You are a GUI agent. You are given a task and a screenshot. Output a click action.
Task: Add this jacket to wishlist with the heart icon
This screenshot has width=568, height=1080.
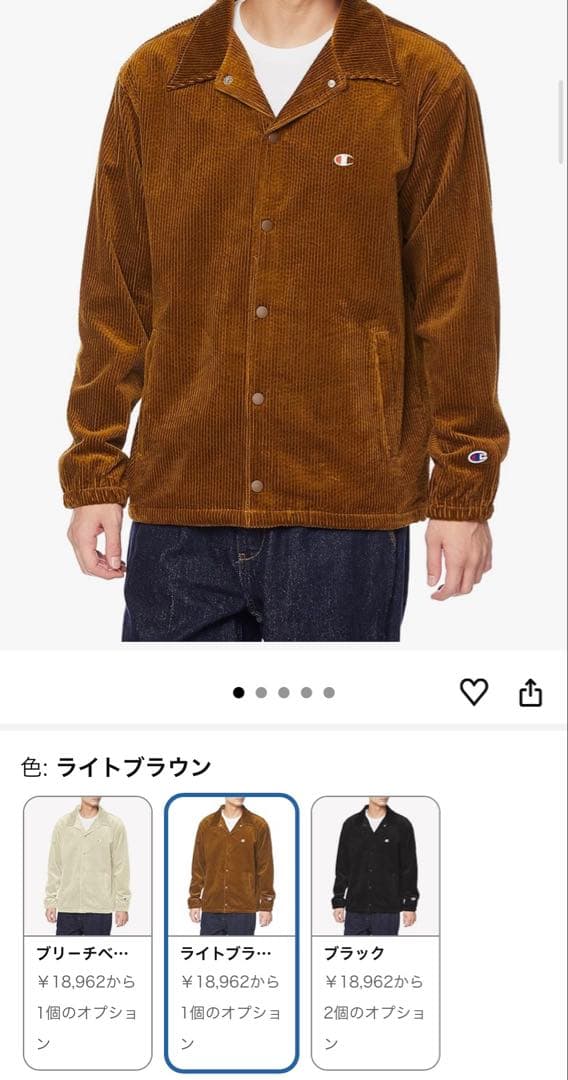(x=474, y=692)
